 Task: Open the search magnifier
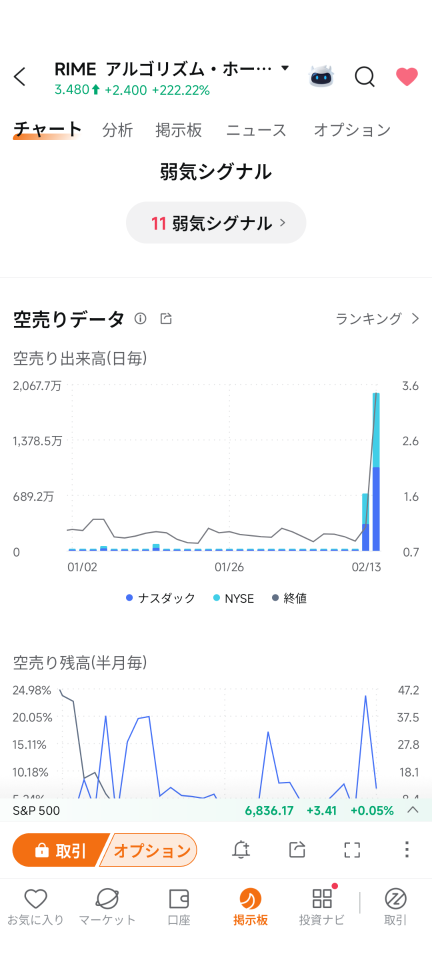[365, 77]
